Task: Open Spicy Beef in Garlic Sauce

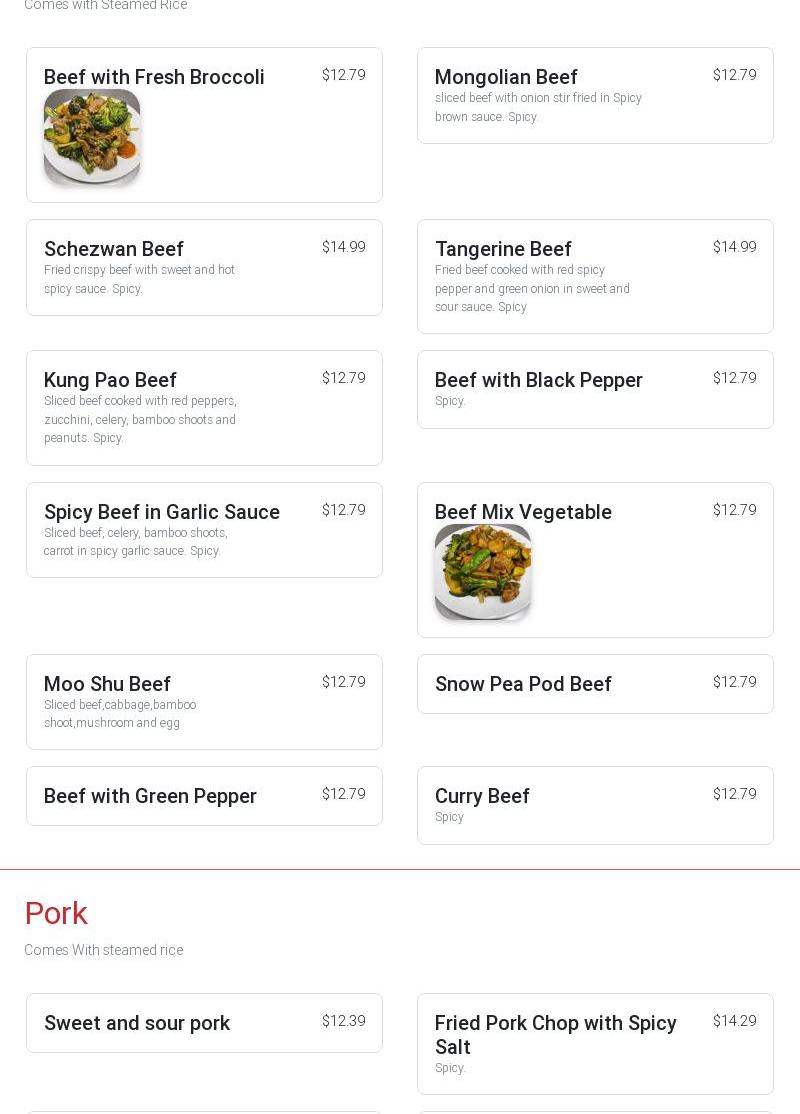Action: [204, 529]
